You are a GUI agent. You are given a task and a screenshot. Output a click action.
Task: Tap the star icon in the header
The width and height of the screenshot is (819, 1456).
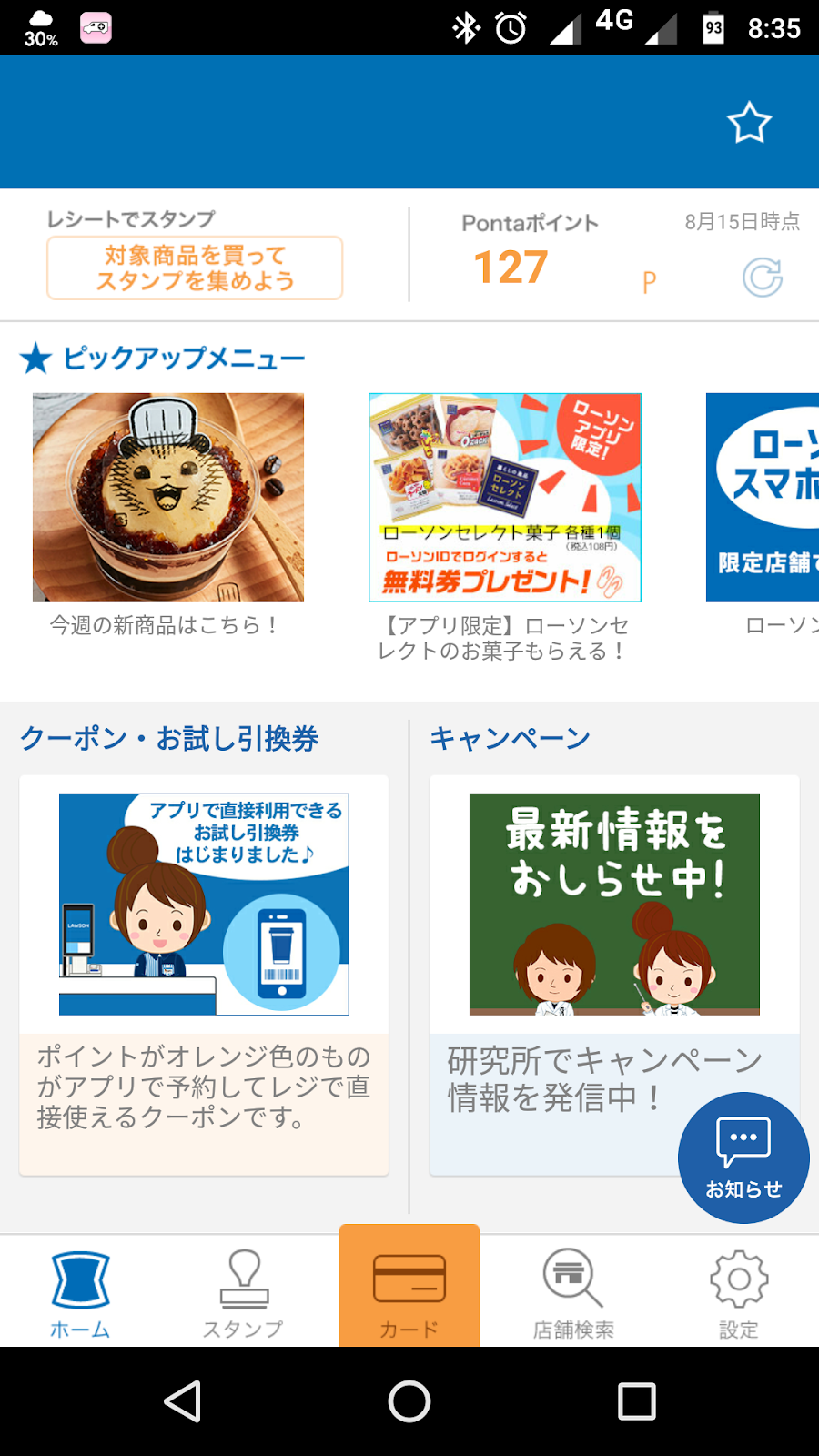(x=749, y=123)
